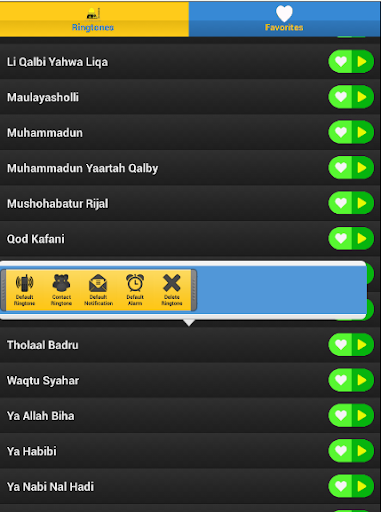Viewport: 381px width, 512px height.
Task: Open the Mushohabatur Rijal row
Action: 190,203
